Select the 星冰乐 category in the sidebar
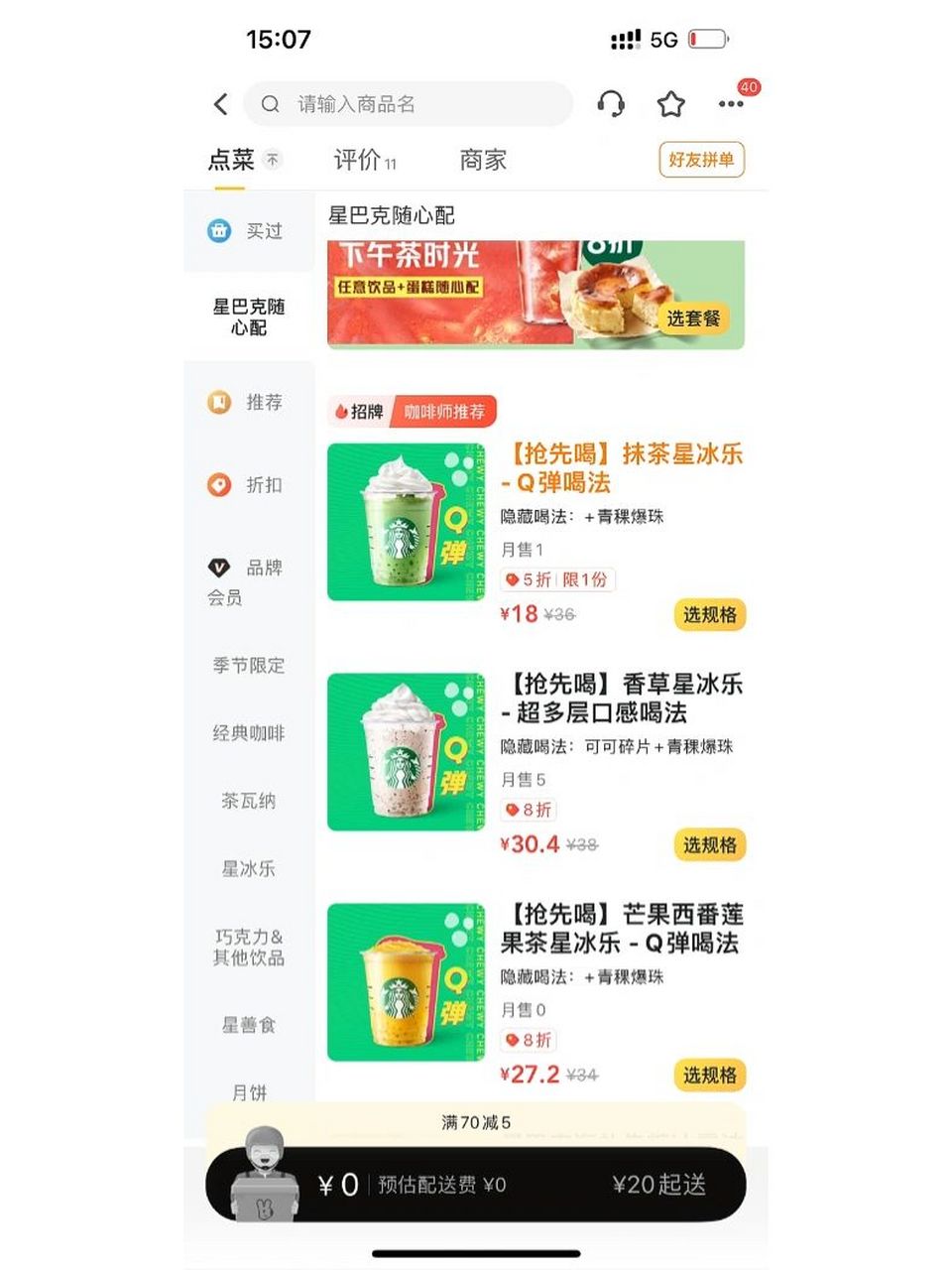Screen dimensions: 952x1270 coord(247,870)
